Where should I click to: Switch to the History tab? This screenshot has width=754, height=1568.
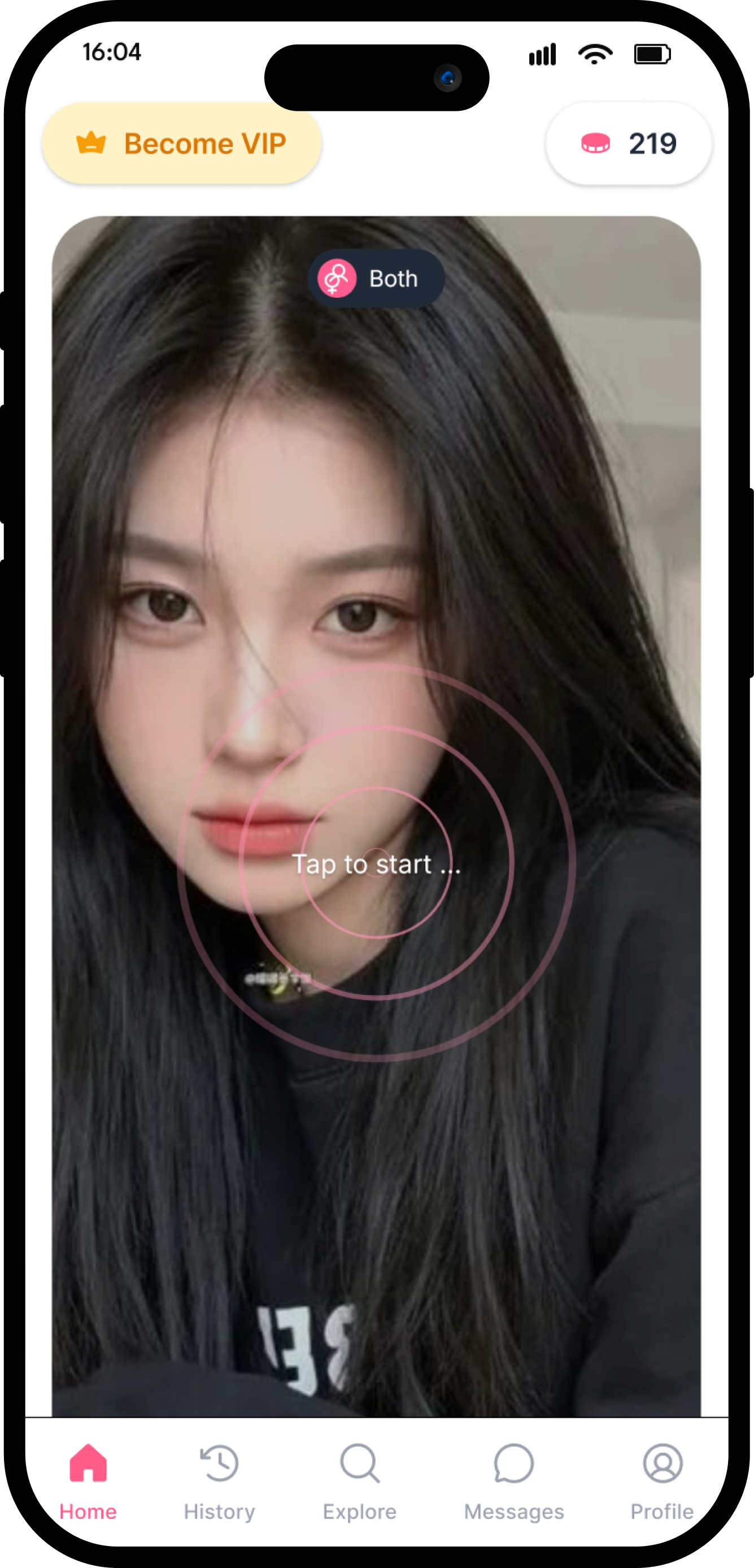[x=220, y=1480]
